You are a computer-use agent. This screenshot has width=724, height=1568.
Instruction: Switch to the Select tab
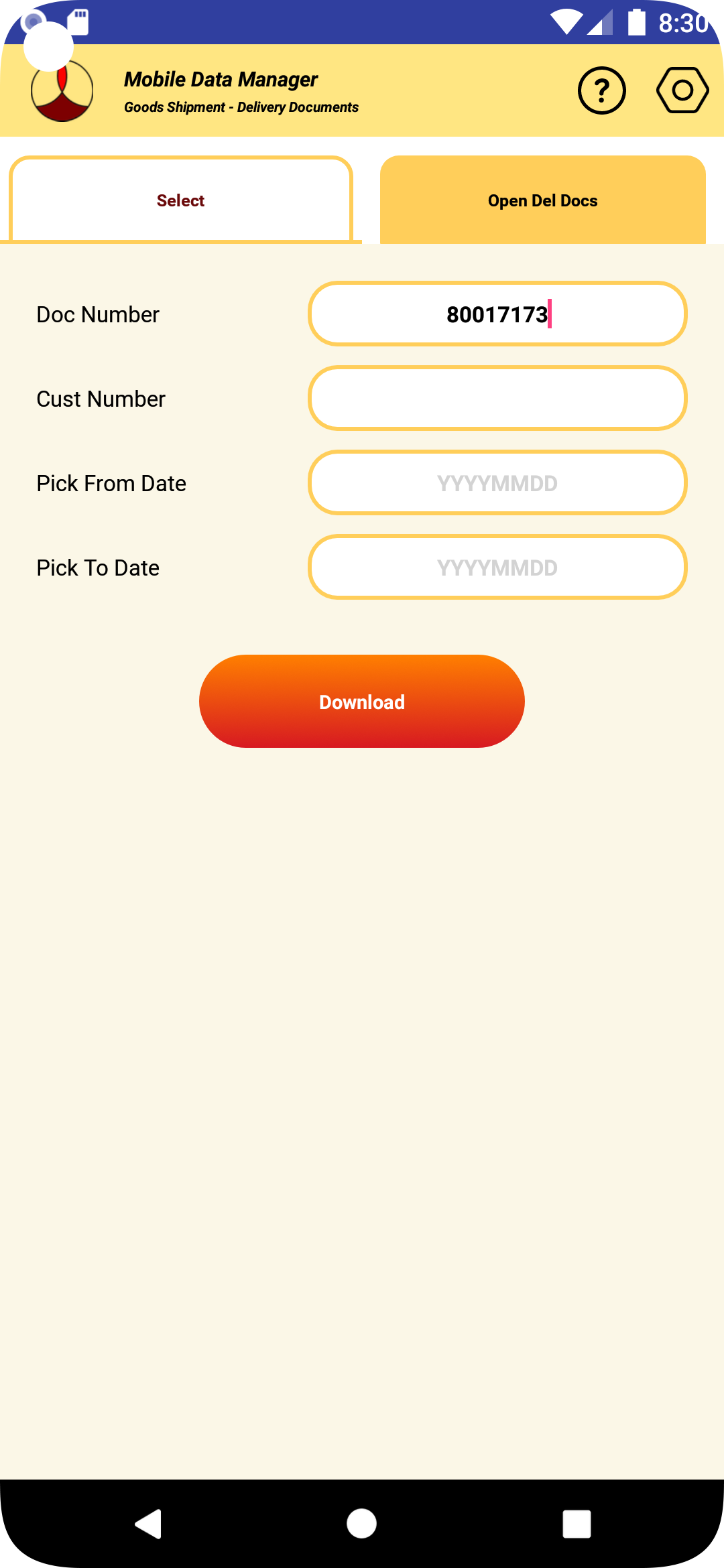pyautogui.click(x=181, y=200)
